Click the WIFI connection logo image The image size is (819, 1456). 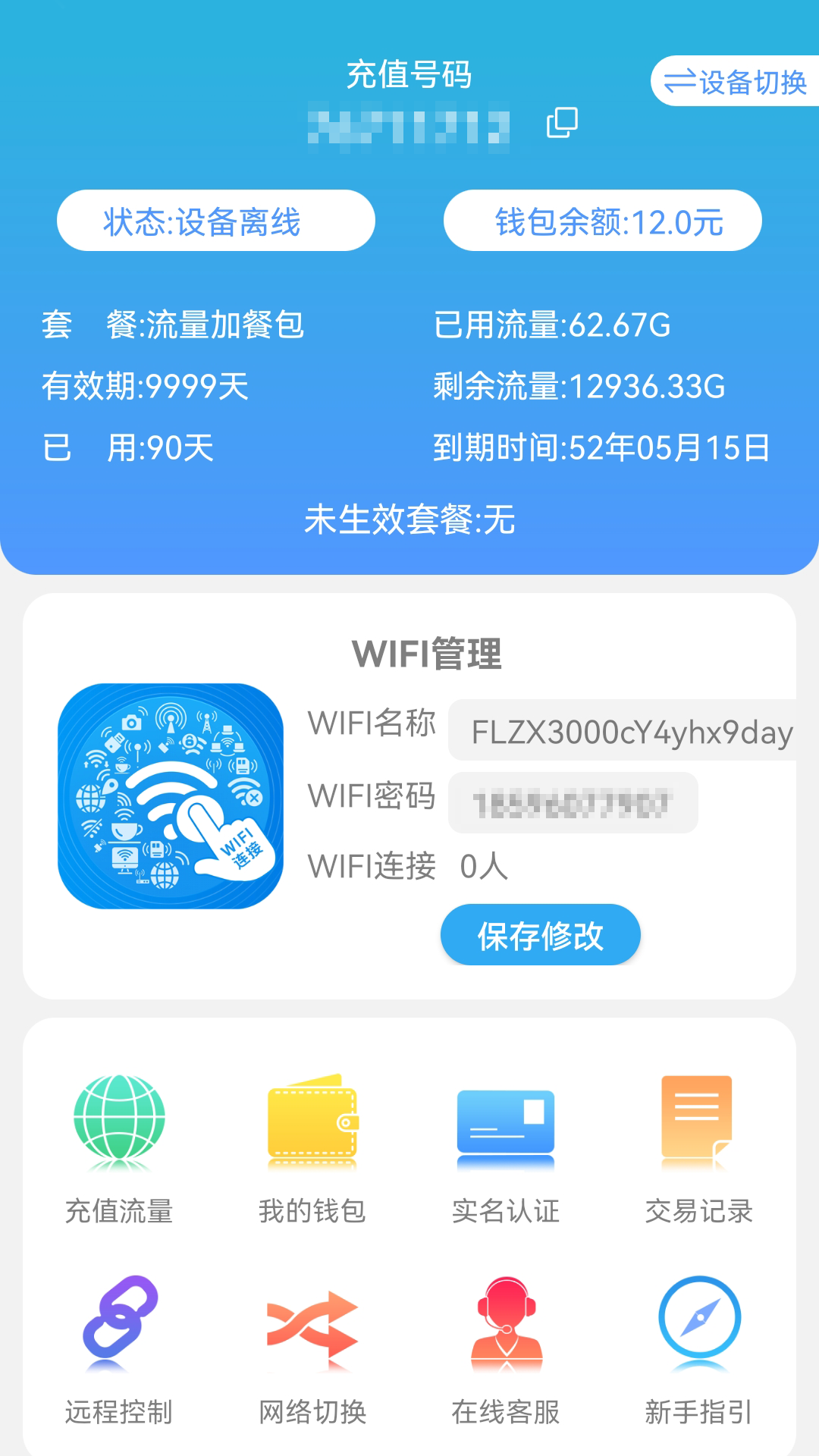point(173,800)
